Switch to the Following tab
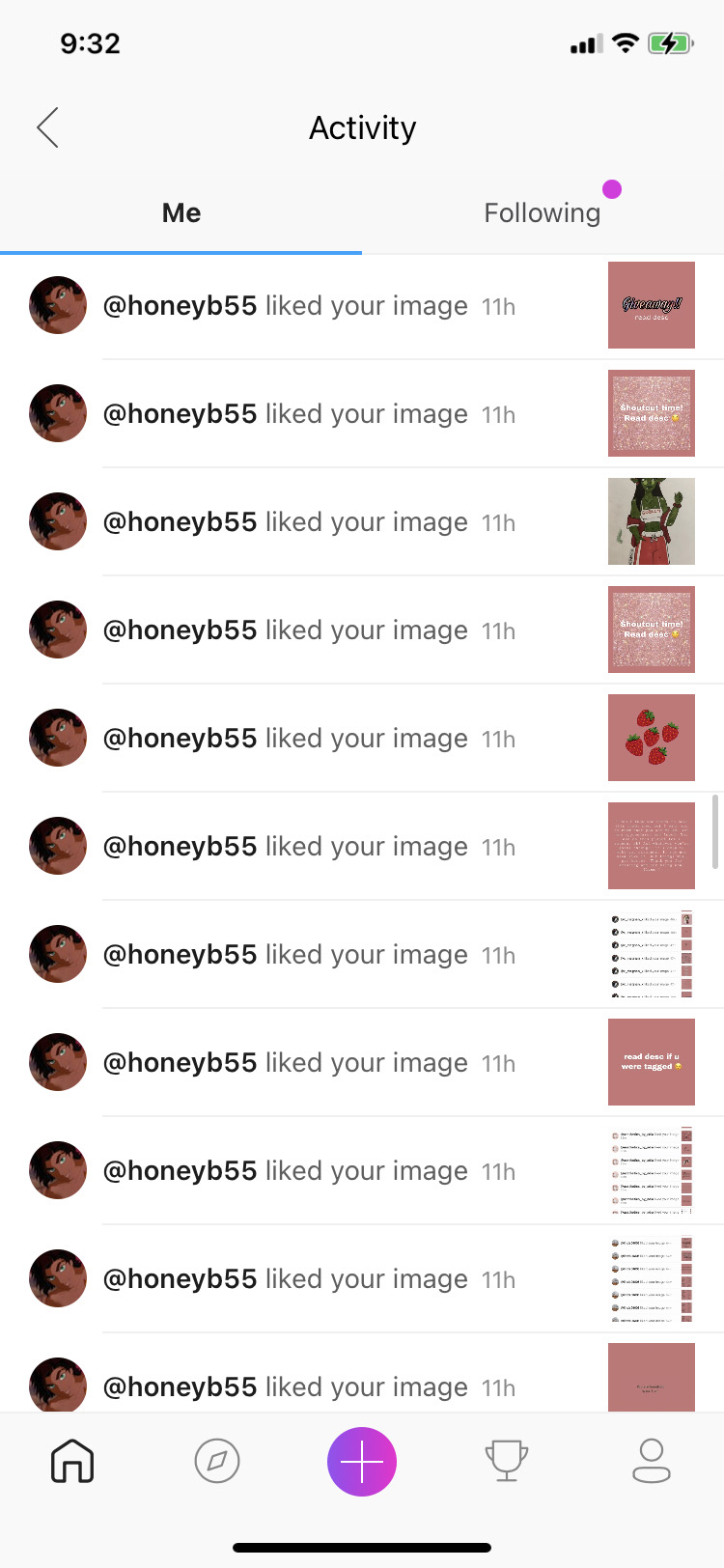This screenshot has width=724, height=1568. [x=542, y=212]
